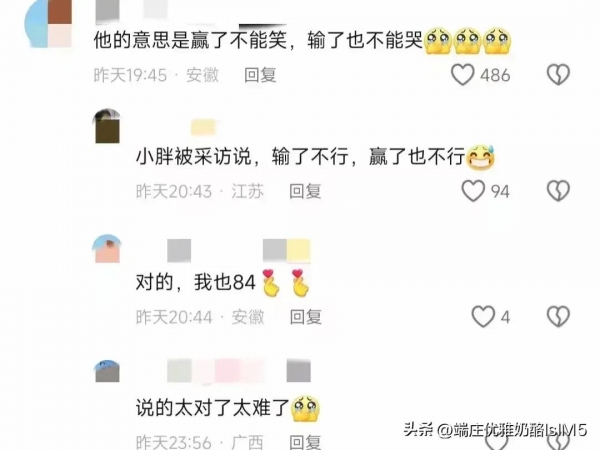Reply to the 19:45 comment from 安徽

tap(261, 75)
